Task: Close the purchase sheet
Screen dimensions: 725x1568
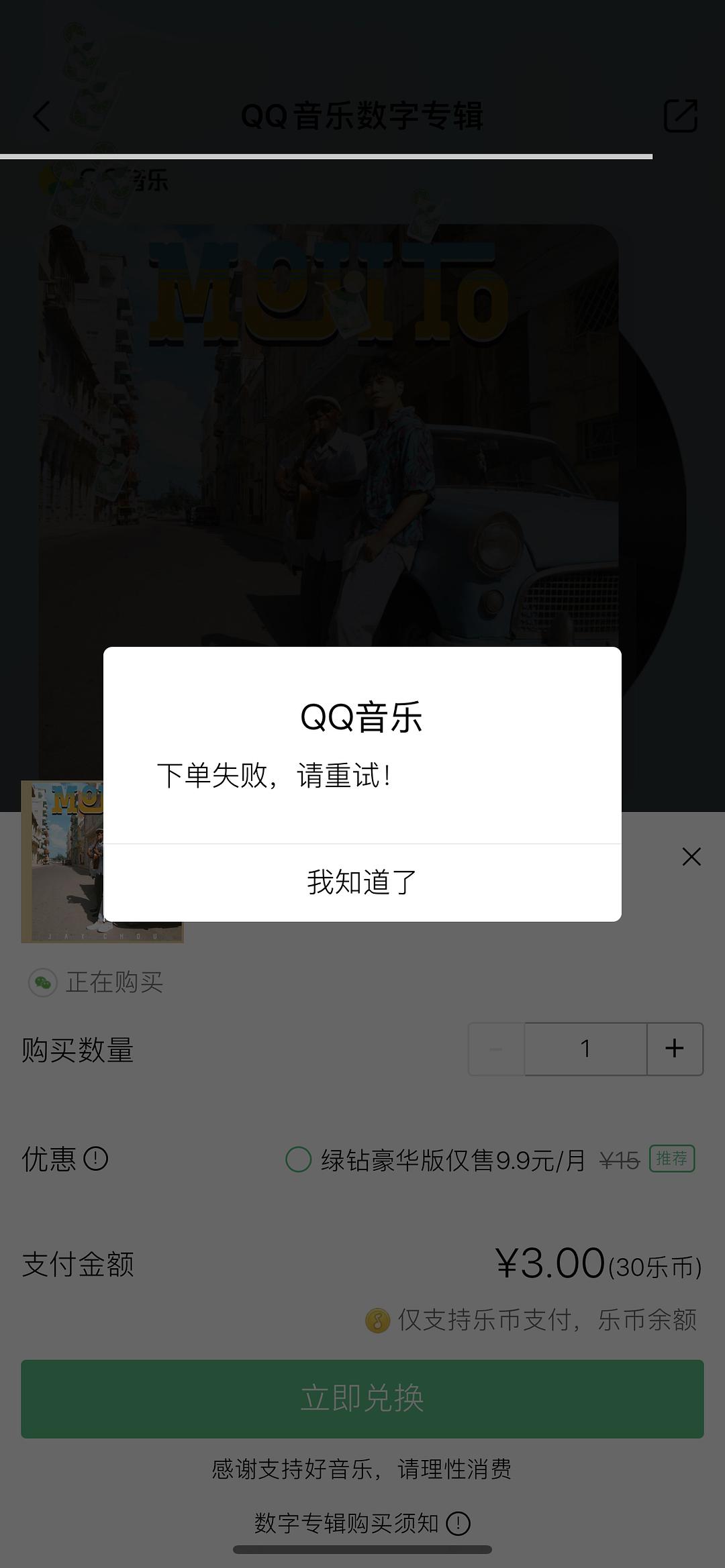Action: click(691, 857)
